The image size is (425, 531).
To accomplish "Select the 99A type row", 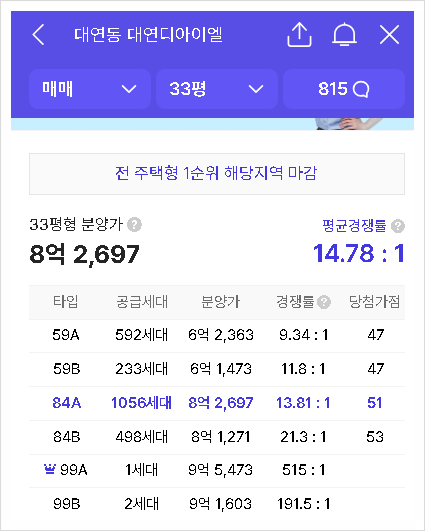I will 217,471.
